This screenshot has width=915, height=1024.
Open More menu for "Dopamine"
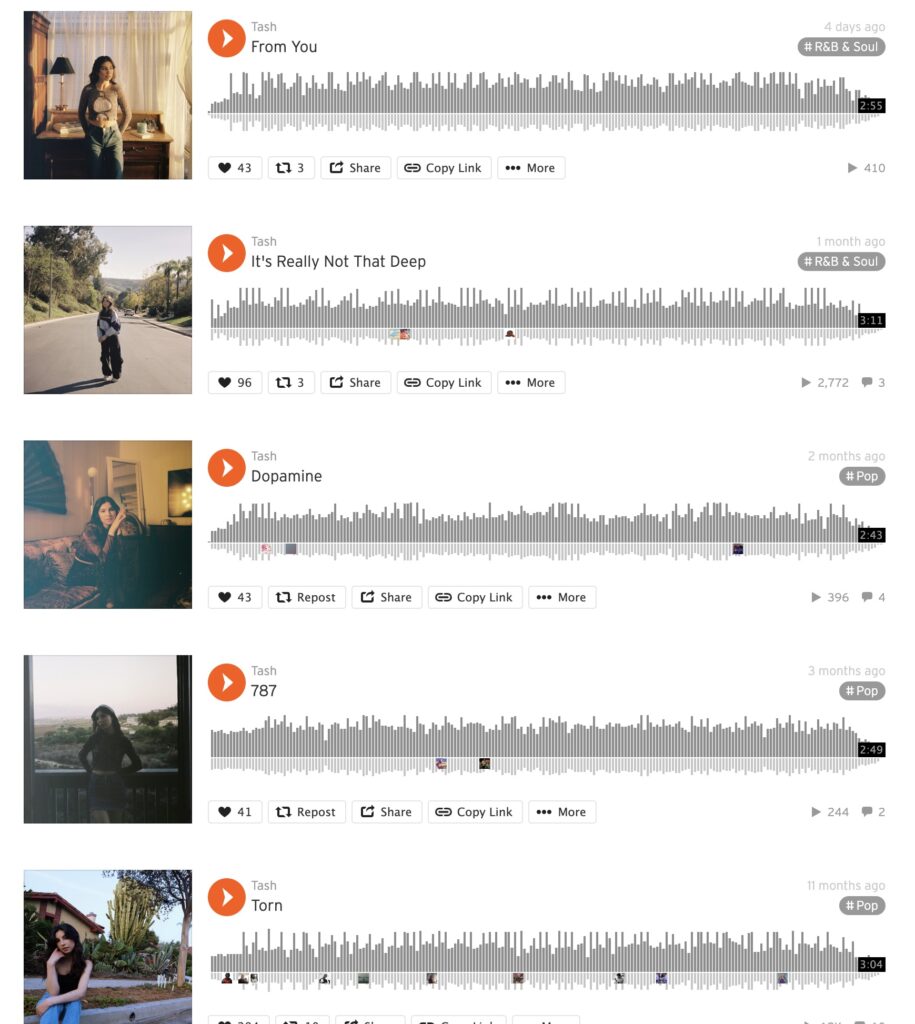click(x=561, y=597)
